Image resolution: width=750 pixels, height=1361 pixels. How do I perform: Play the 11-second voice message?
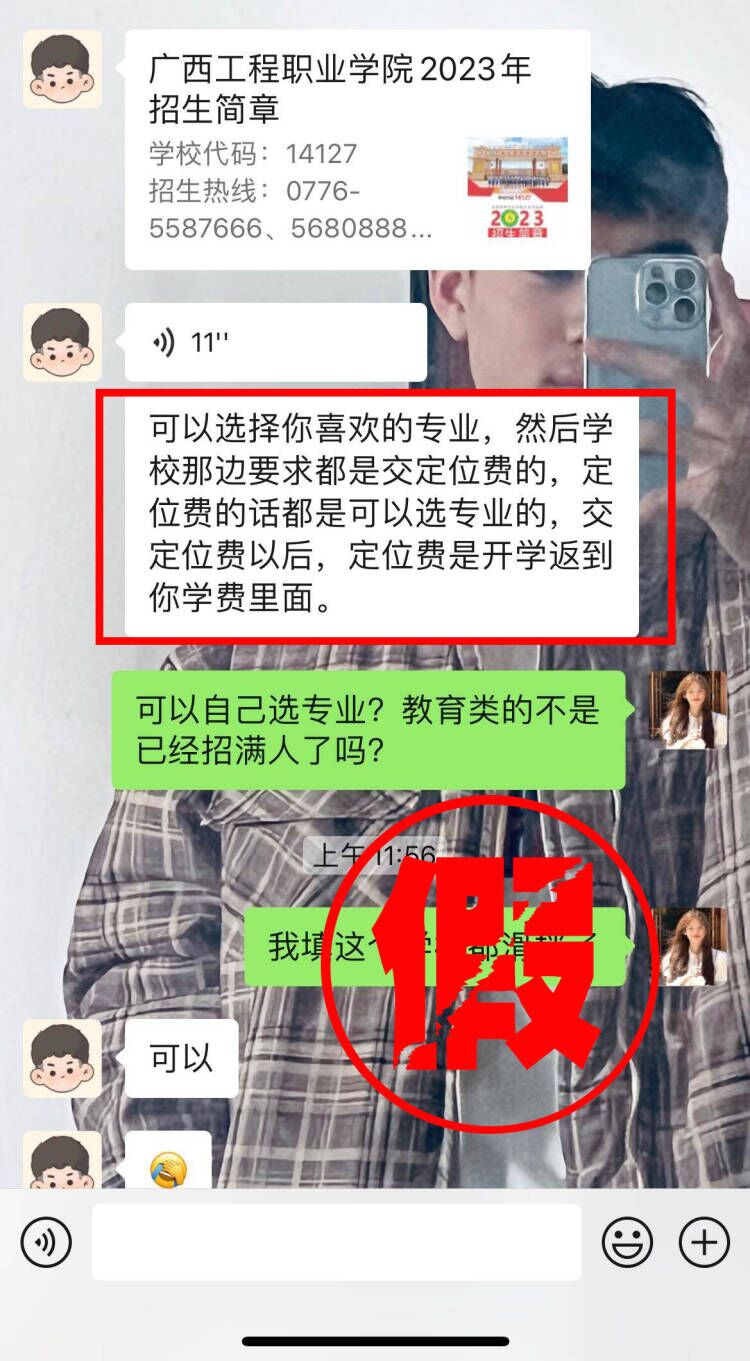click(x=275, y=342)
